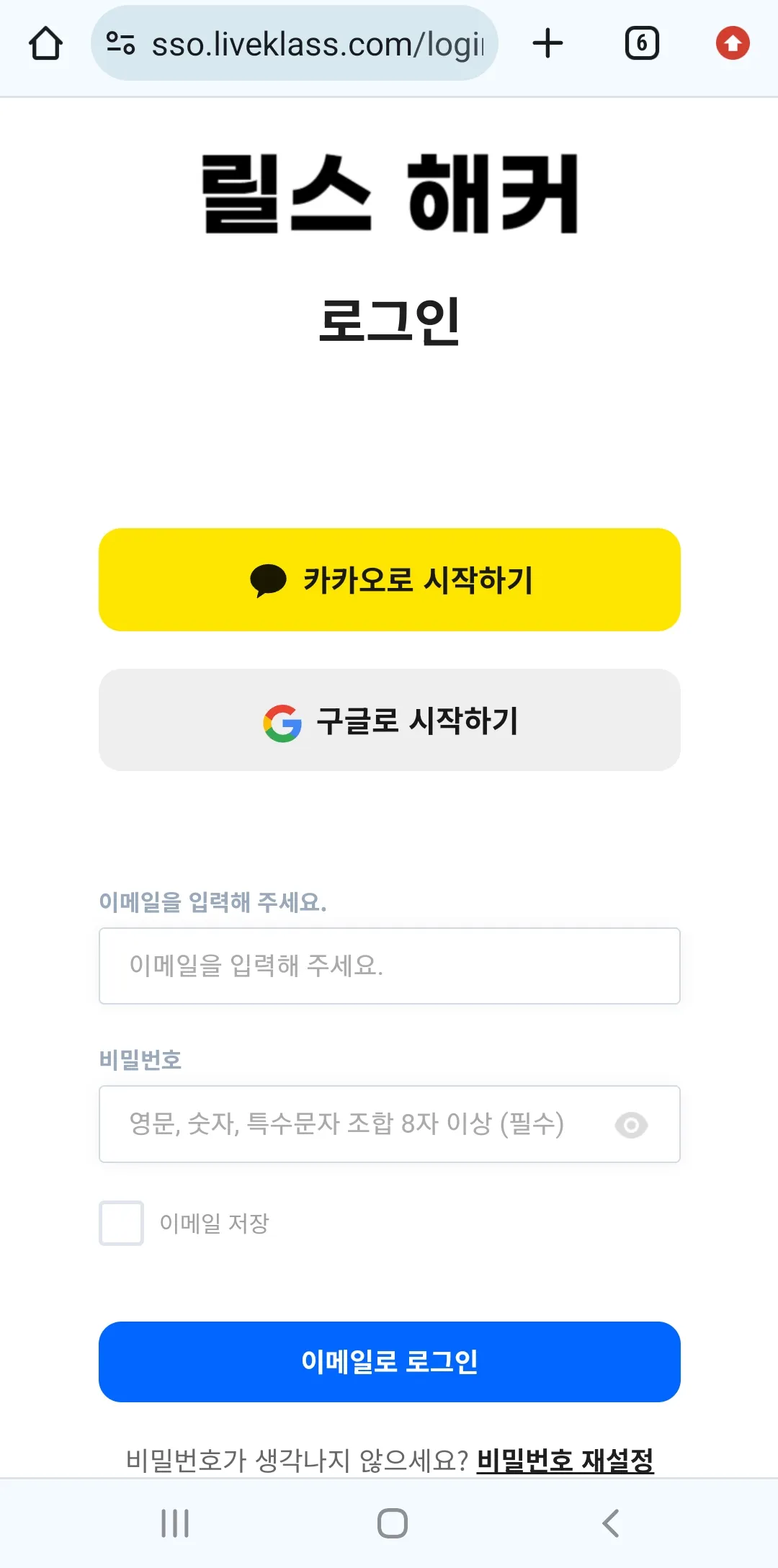This screenshot has height=1568, width=778.
Task: Go to the browser home page
Action: click(x=45, y=43)
